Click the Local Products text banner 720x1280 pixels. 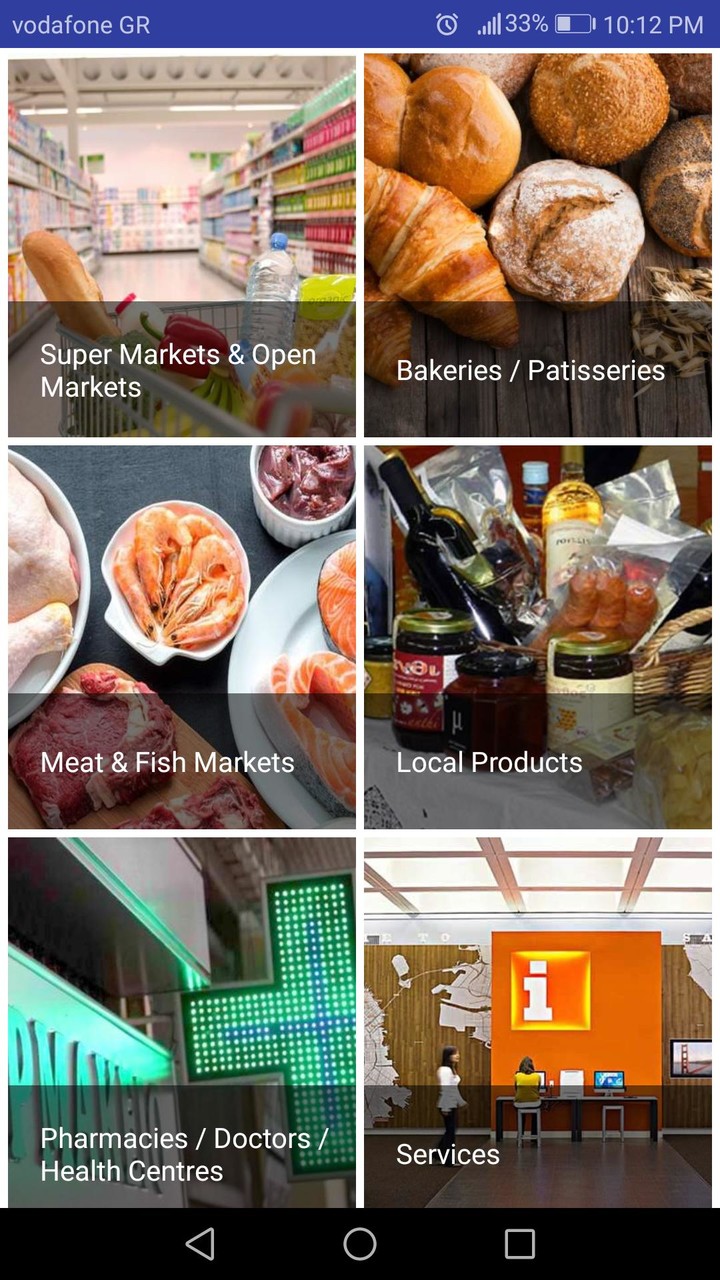click(x=490, y=762)
